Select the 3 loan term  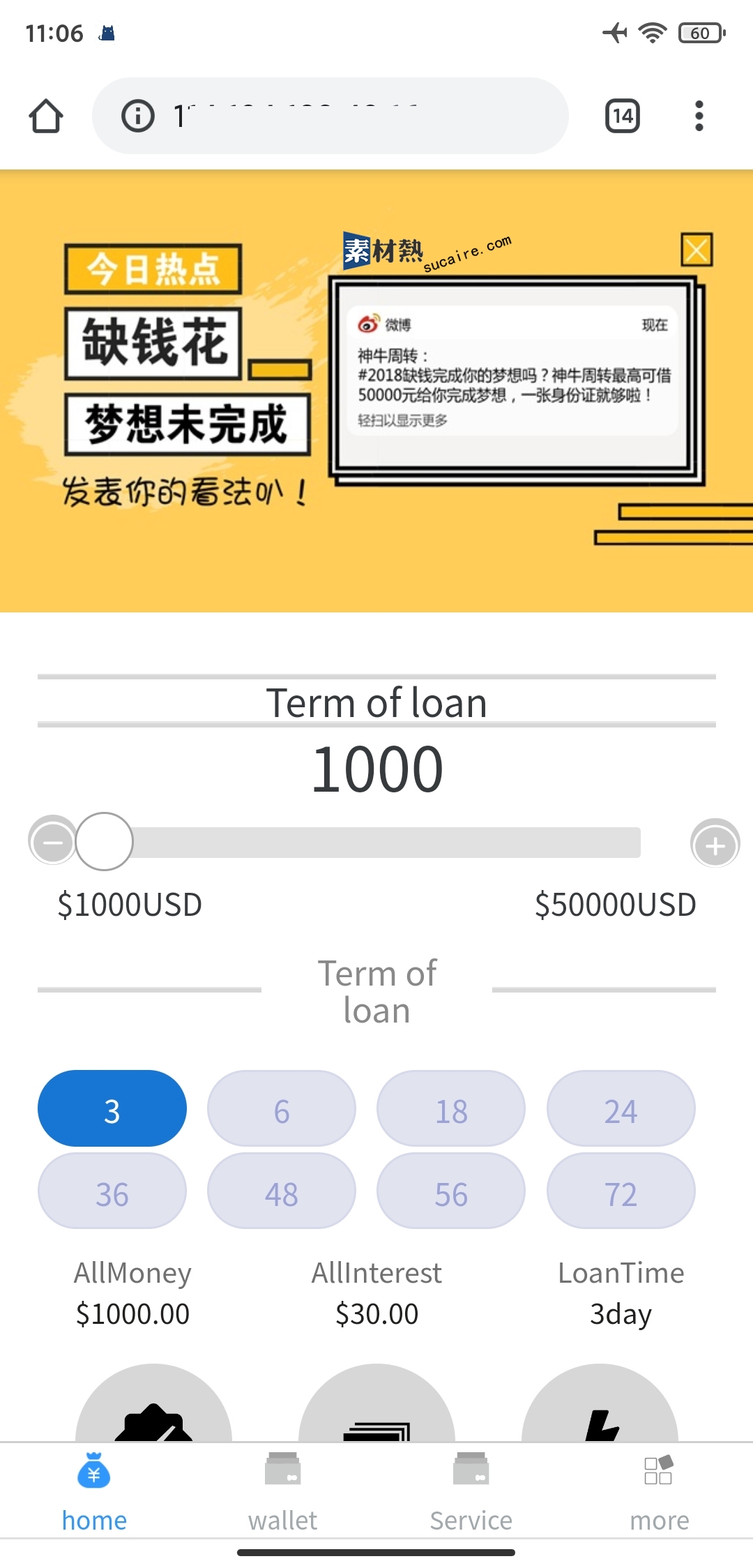pyautogui.click(x=112, y=1109)
